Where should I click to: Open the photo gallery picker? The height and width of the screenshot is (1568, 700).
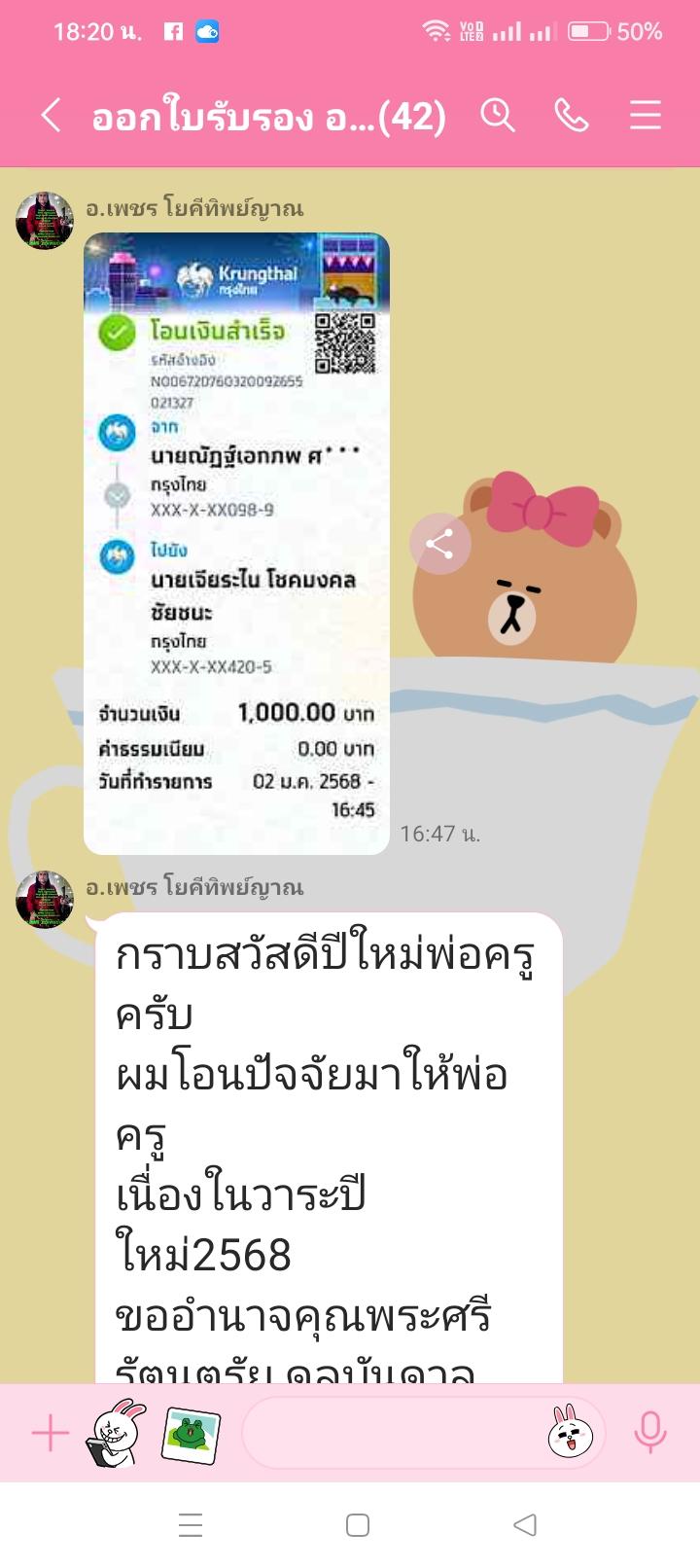click(x=191, y=1434)
